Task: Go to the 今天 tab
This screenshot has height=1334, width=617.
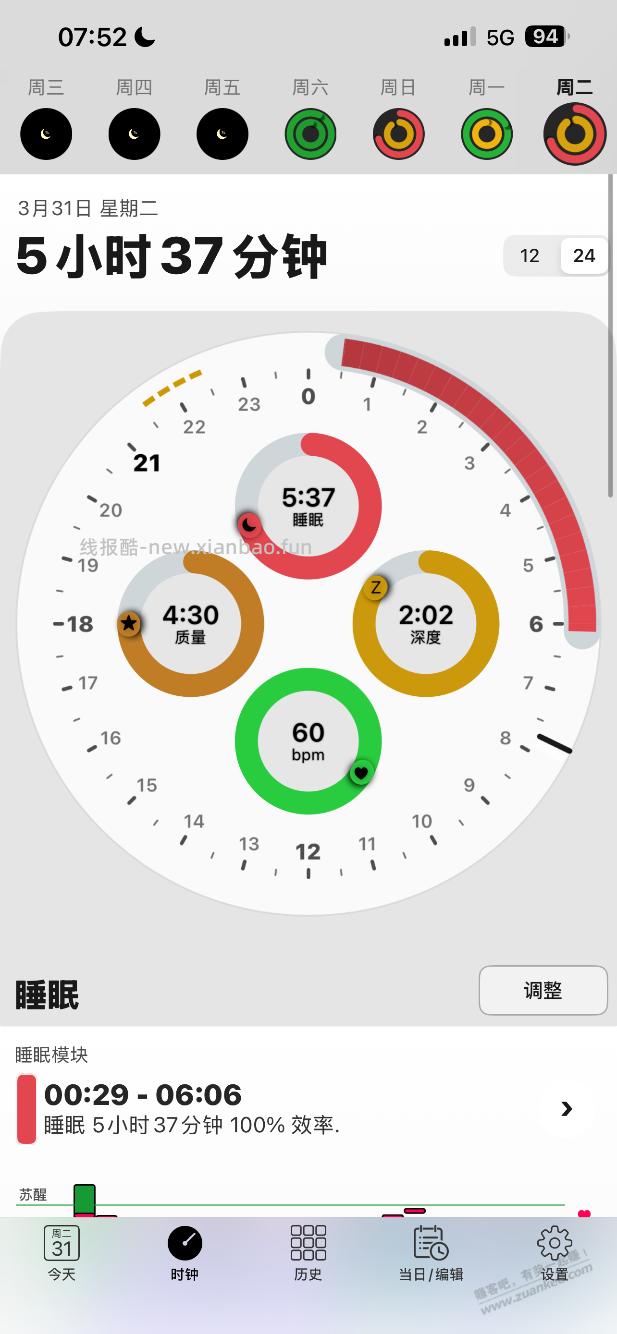Action: pos(61,1254)
